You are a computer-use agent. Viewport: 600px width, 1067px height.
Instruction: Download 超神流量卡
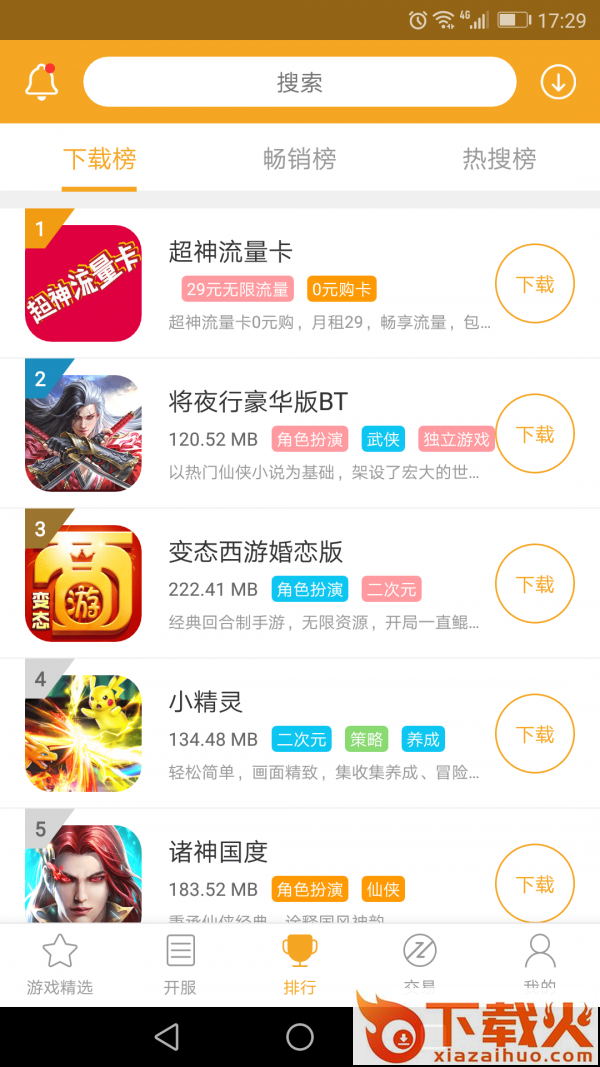[535, 284]
